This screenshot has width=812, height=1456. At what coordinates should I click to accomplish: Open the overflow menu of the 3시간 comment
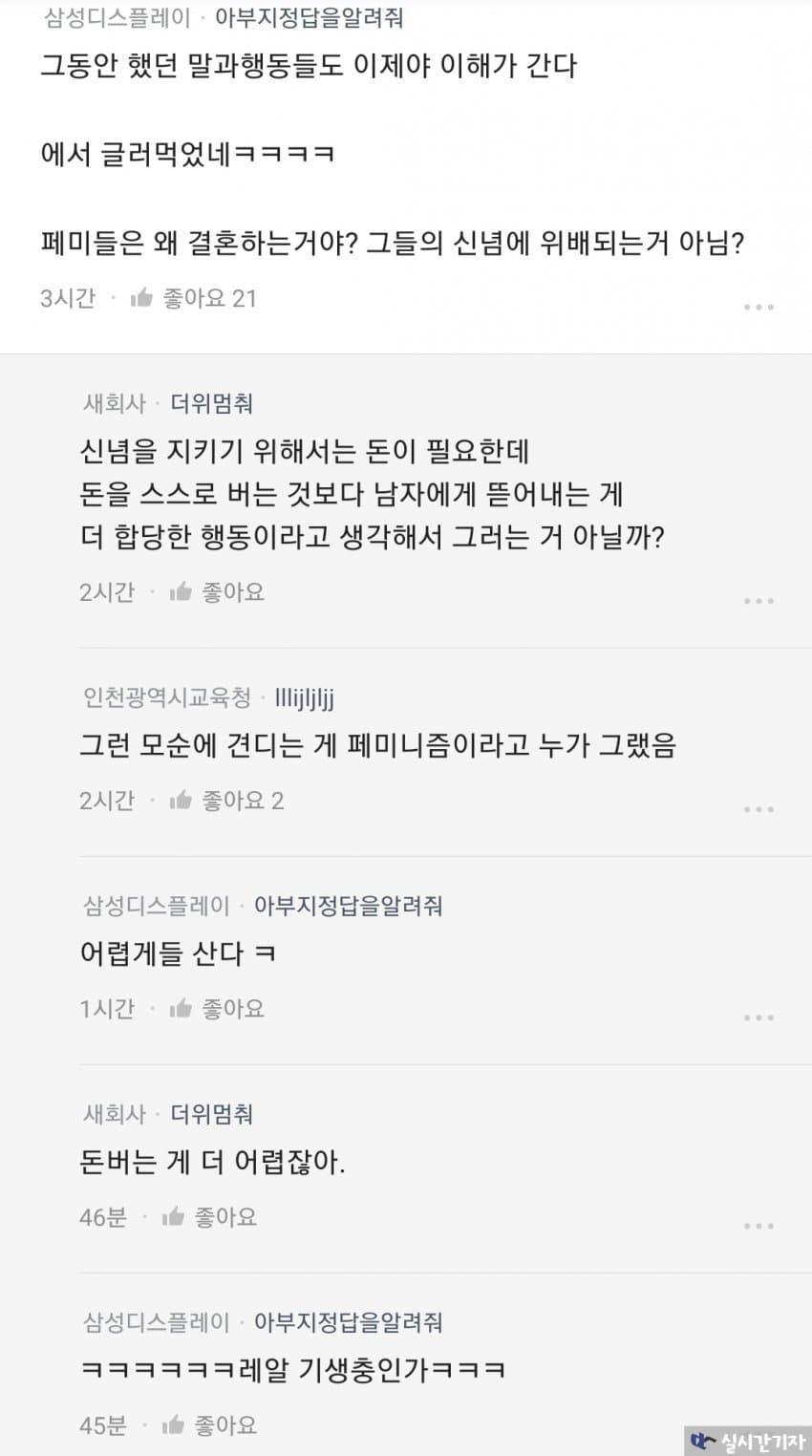click(759, 307)
